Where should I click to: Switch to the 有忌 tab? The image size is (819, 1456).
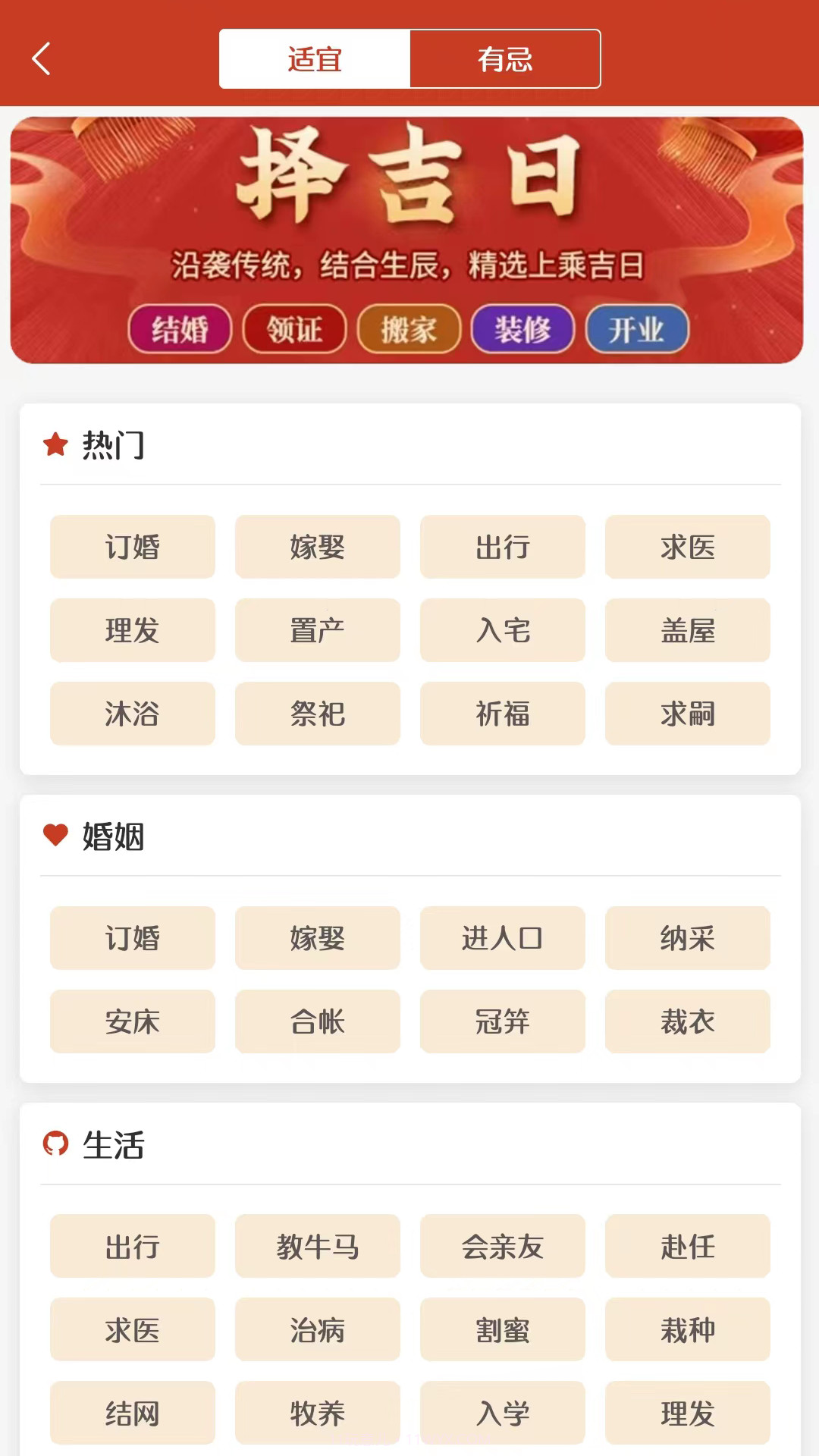coord(506,58)
